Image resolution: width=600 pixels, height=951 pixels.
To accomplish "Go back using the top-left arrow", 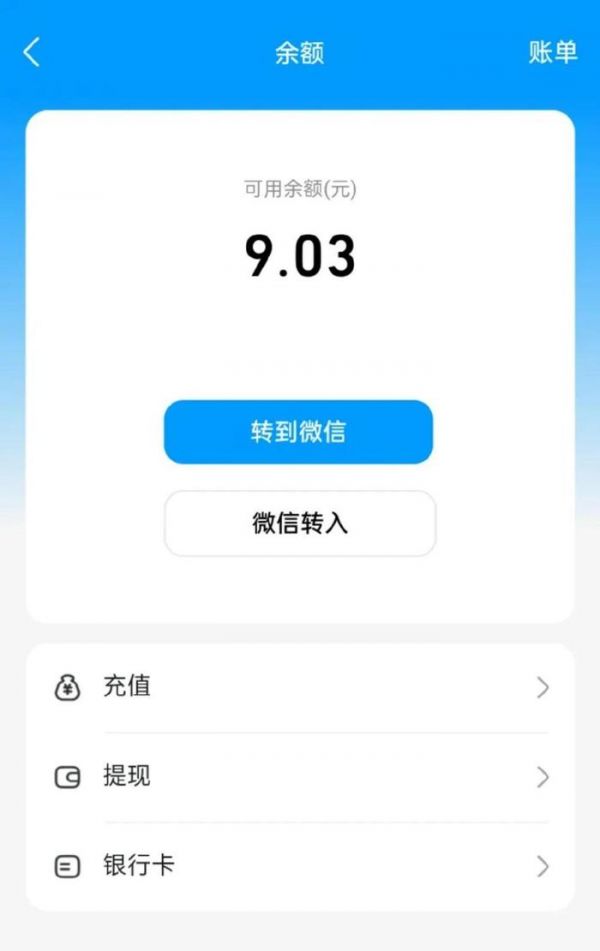I will [32, 53].
